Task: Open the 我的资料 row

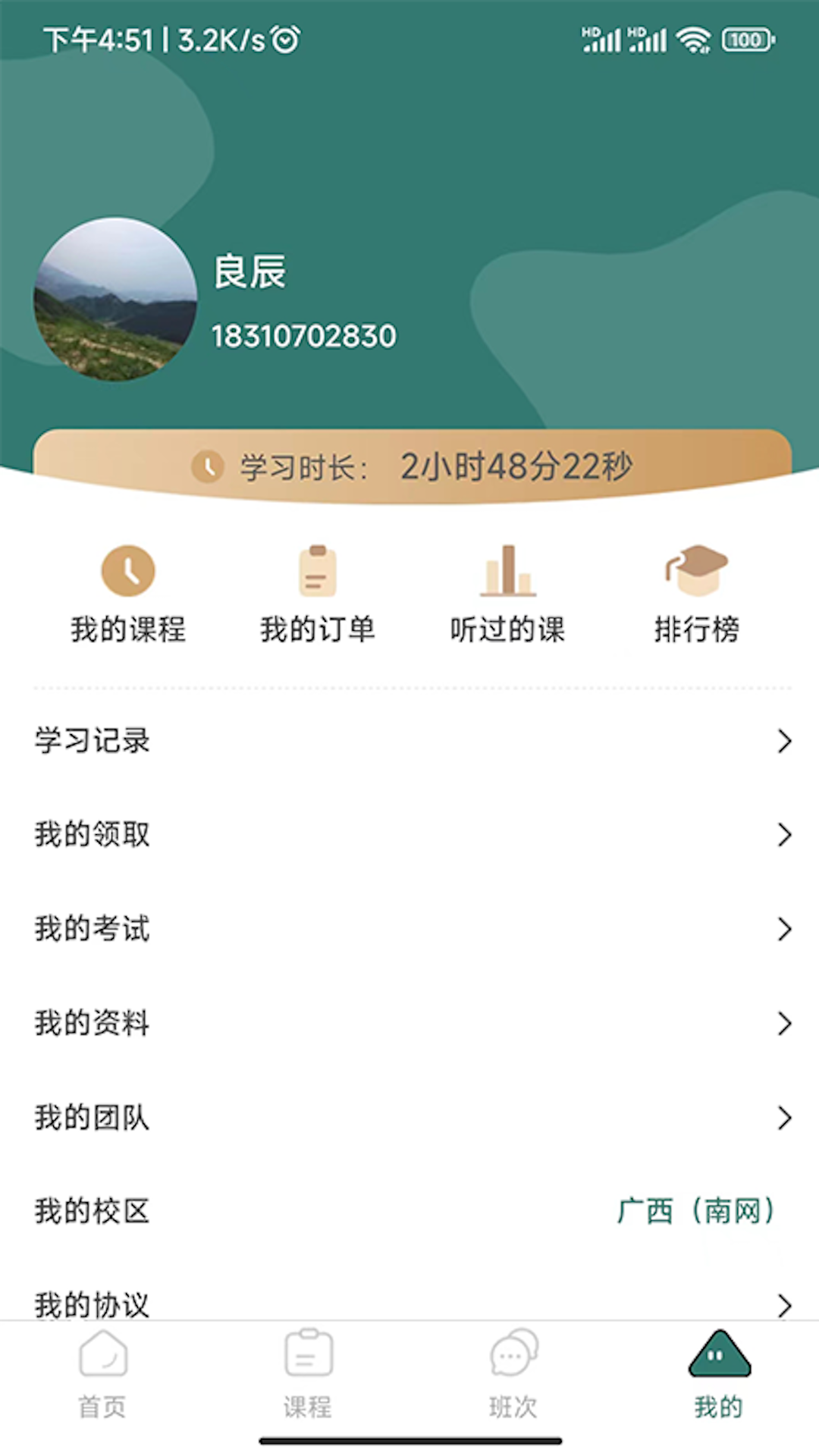Action: pyautogui.click(x=409, y=1023)
